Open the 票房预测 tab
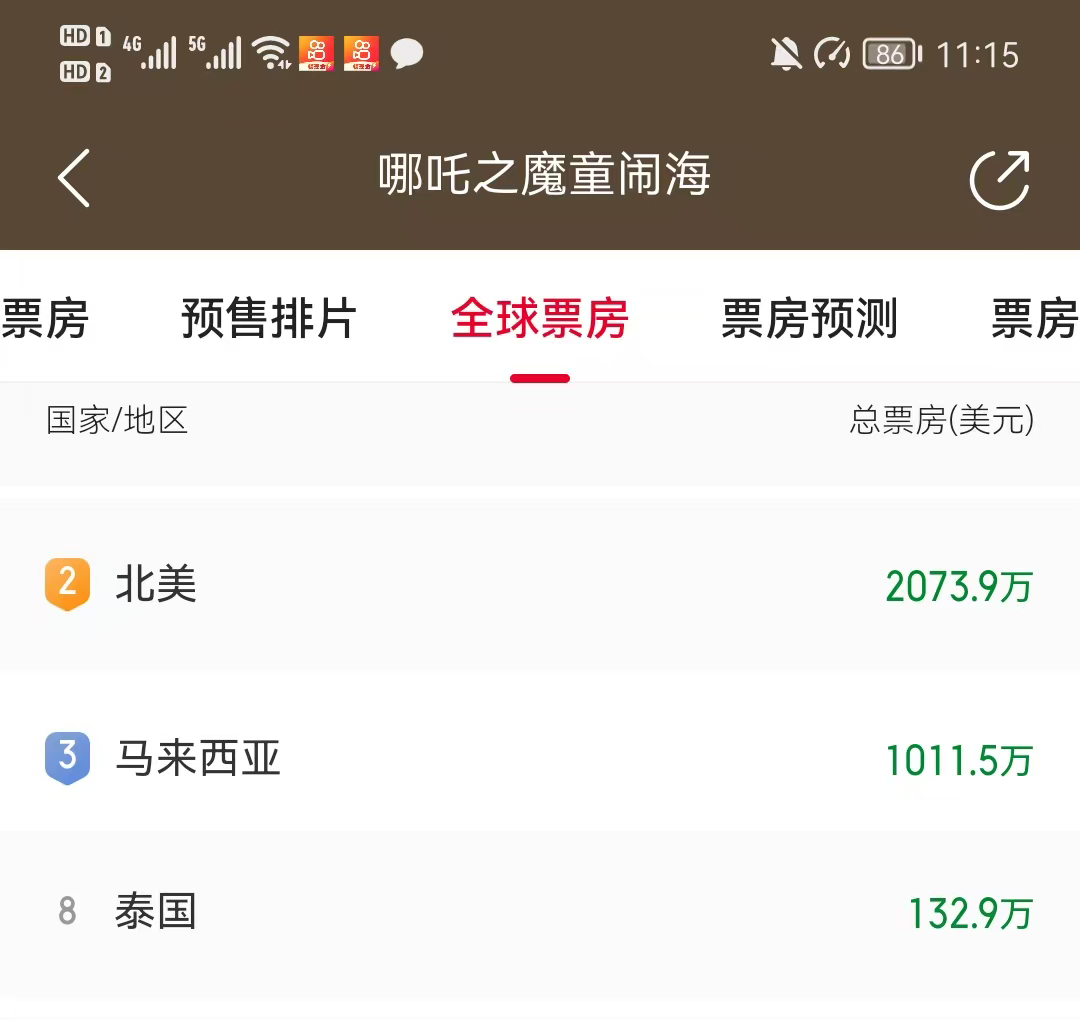The image size is (1080, 1020). (809, 320)
